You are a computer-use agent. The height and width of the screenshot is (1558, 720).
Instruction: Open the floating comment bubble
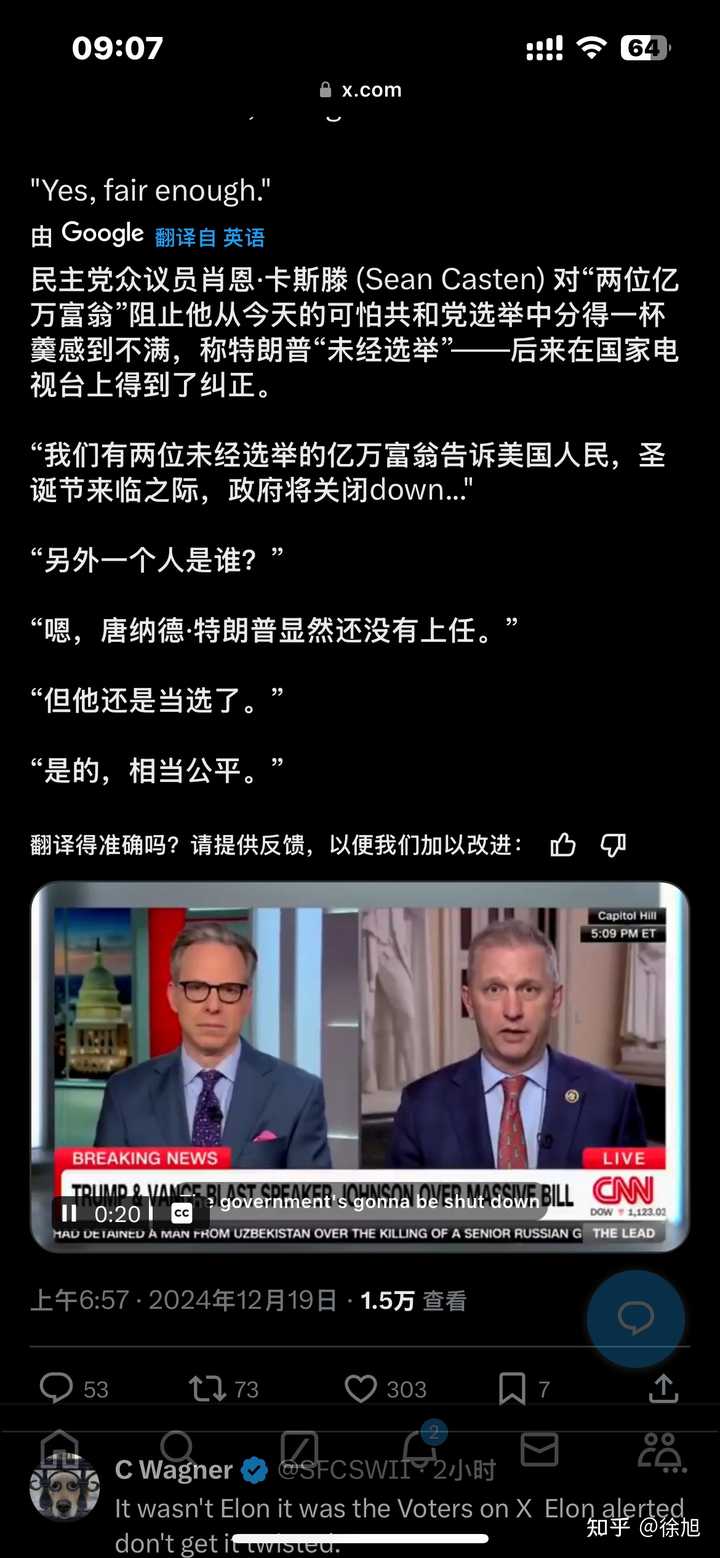pyautogui.click(x=637, y=1320)
